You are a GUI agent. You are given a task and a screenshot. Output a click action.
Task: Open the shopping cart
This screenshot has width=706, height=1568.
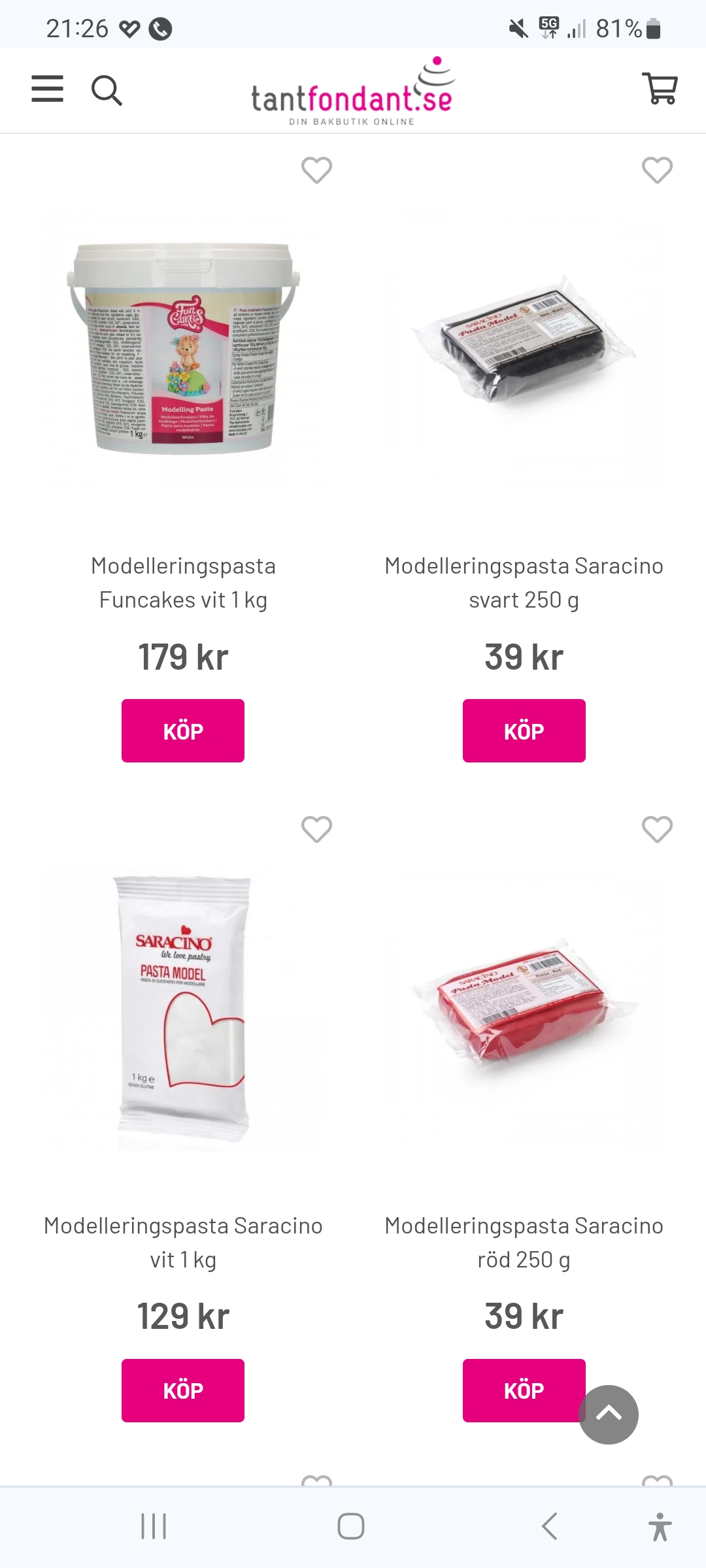tap(660, 88)
